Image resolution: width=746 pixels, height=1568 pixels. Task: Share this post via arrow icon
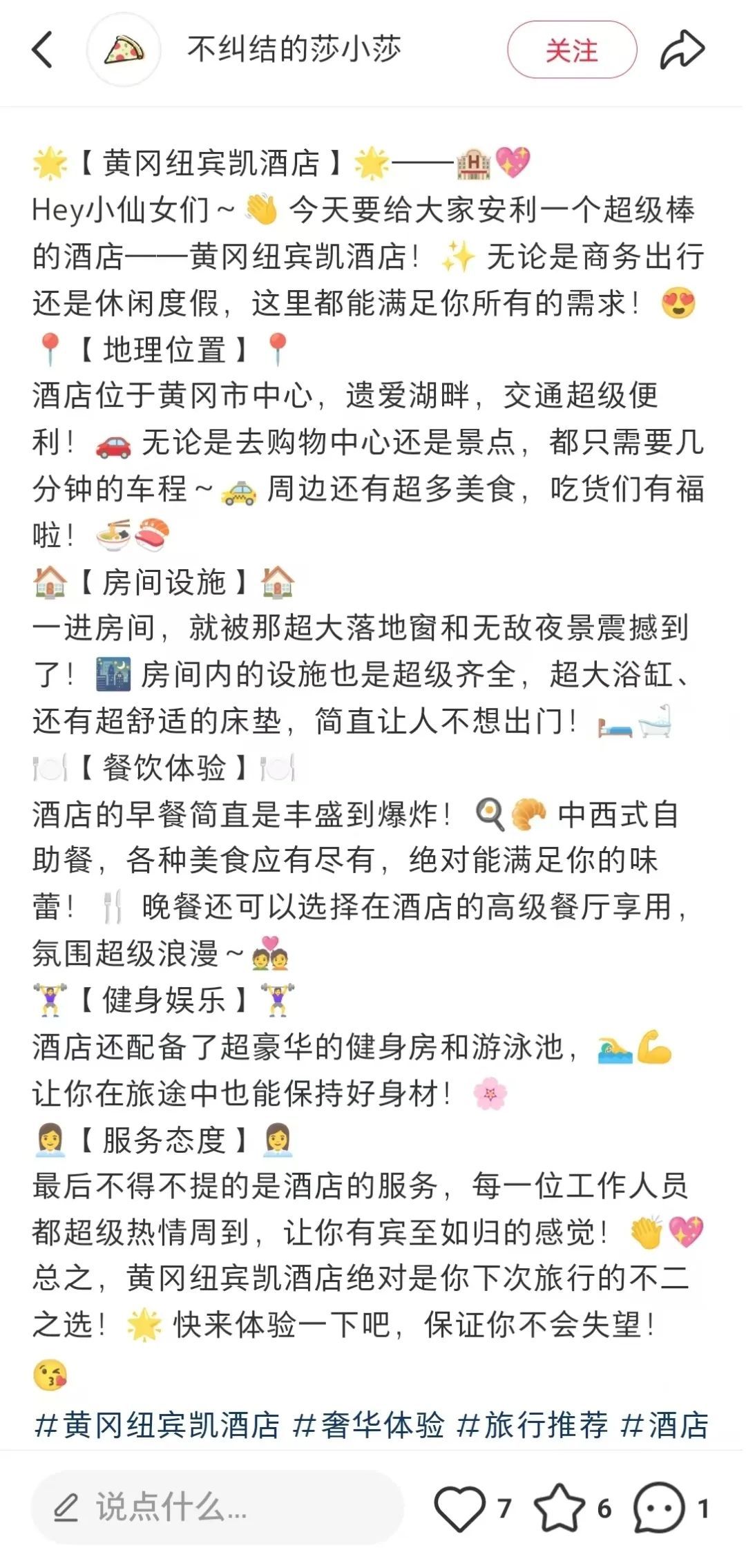[682, 50]
